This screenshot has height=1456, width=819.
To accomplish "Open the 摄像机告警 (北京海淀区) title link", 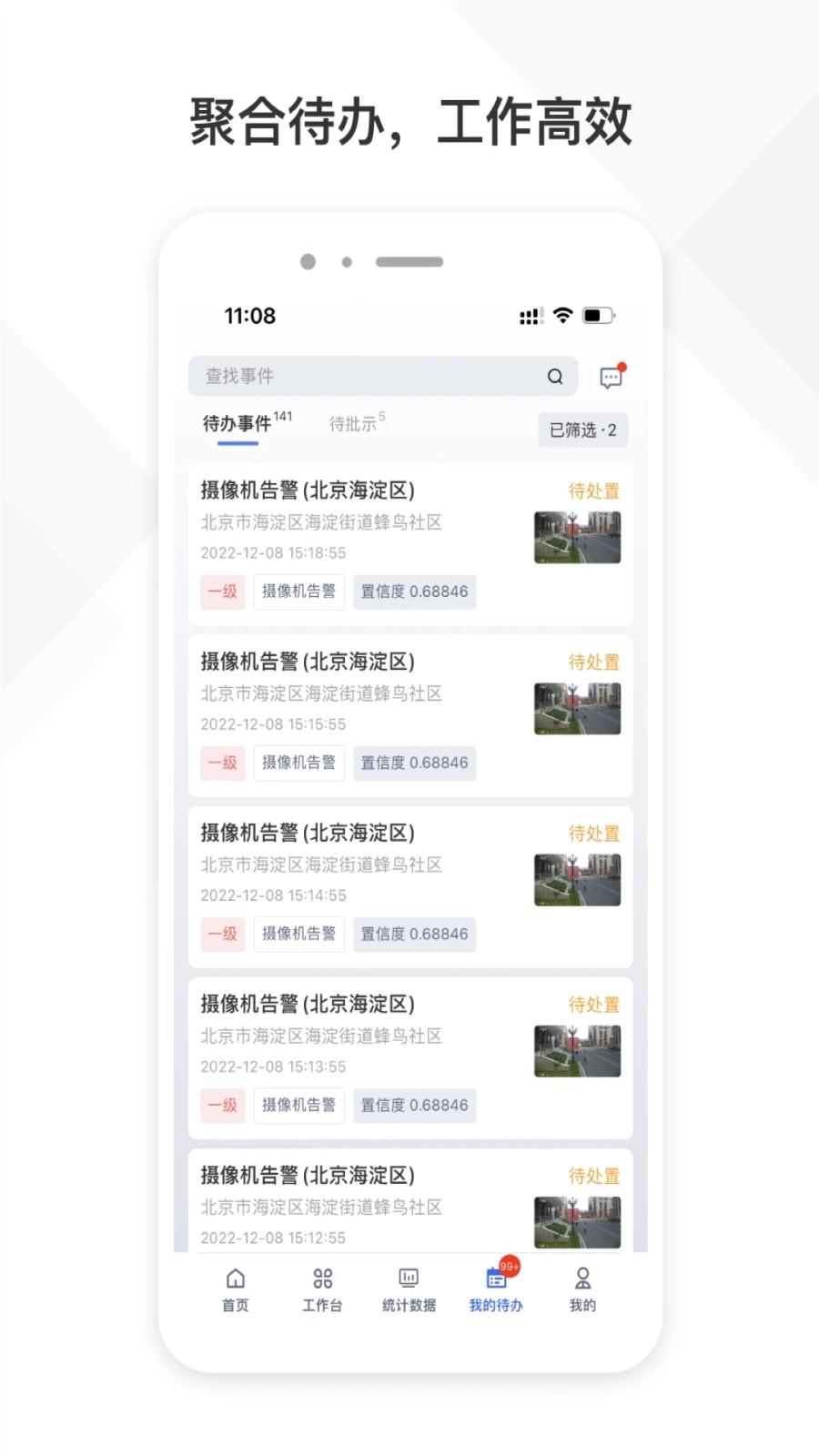I will pos(307,490).
